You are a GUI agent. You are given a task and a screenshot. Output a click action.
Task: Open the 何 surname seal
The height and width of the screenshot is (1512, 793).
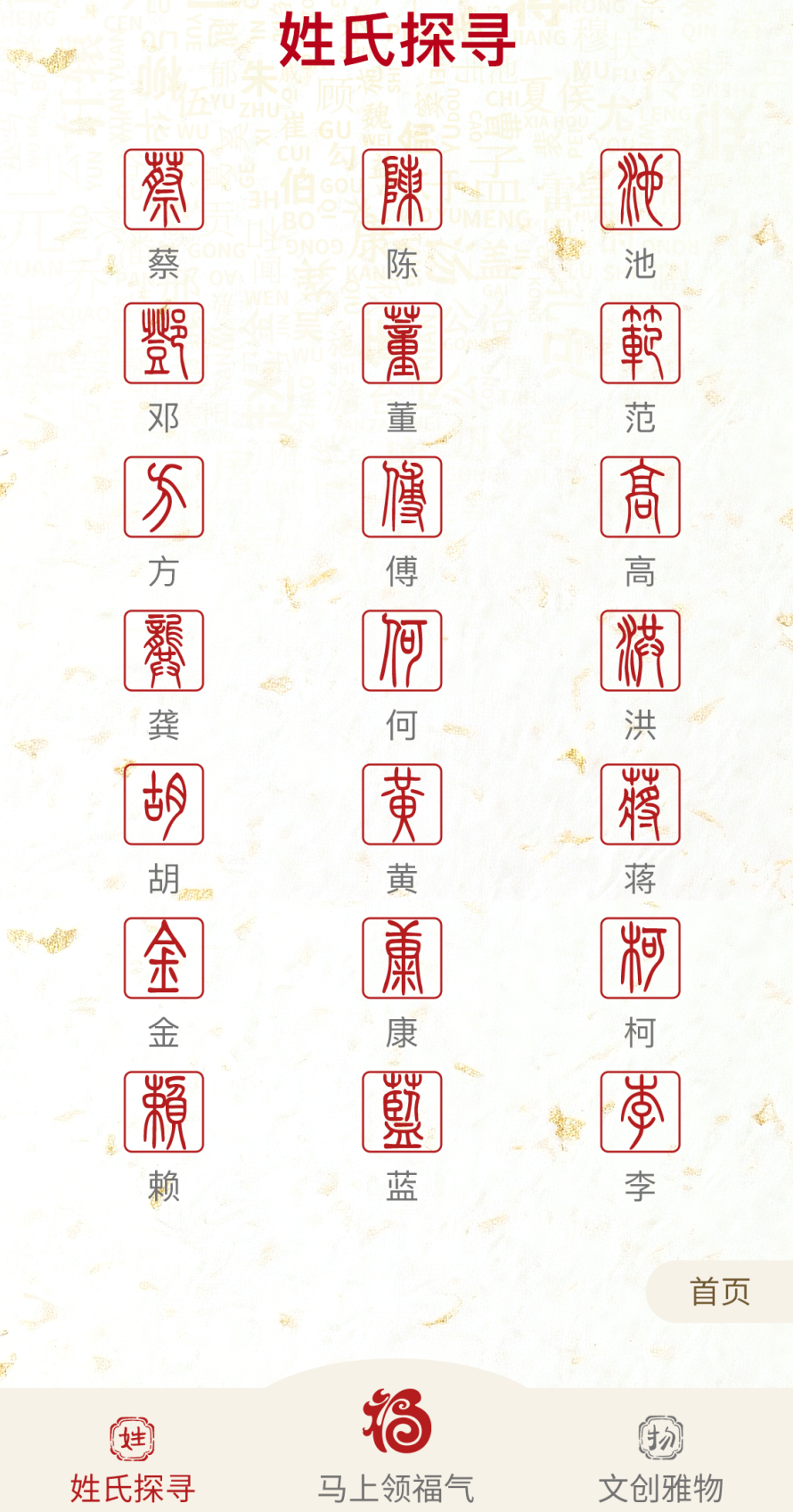(x=402, y=651)
